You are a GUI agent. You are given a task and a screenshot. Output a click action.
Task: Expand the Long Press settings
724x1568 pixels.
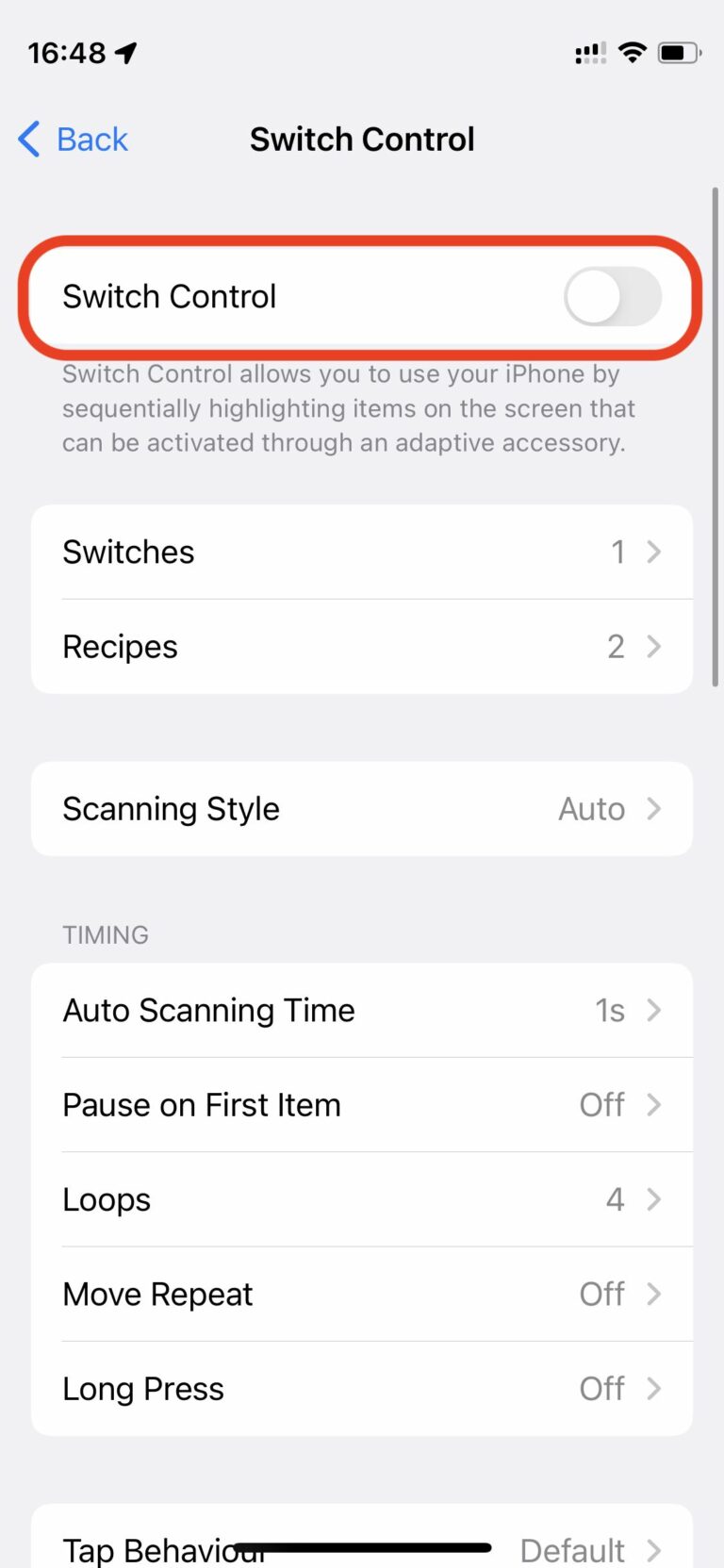pos(362,1388)
